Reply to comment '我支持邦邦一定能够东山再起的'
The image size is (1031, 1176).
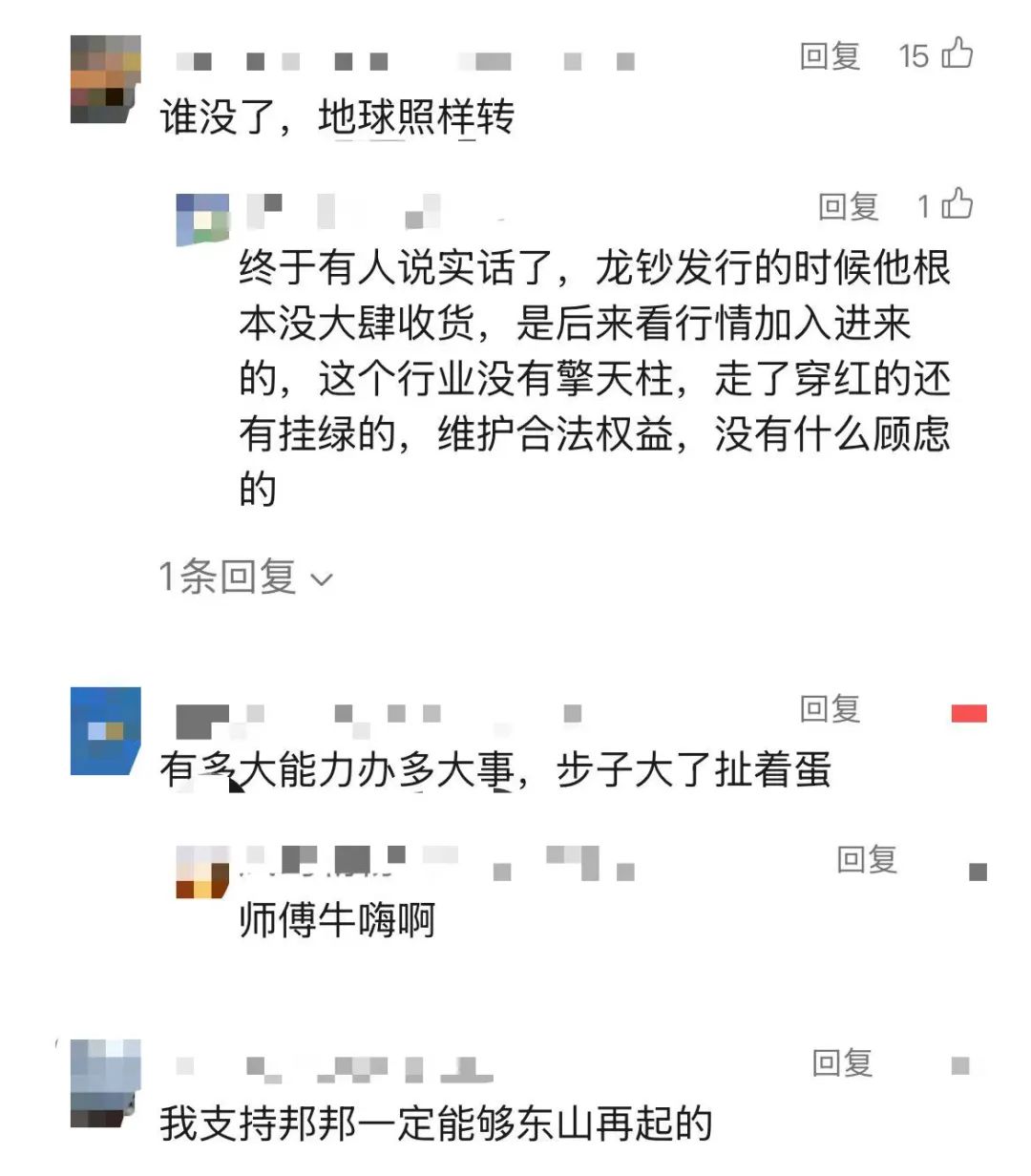841,1063
